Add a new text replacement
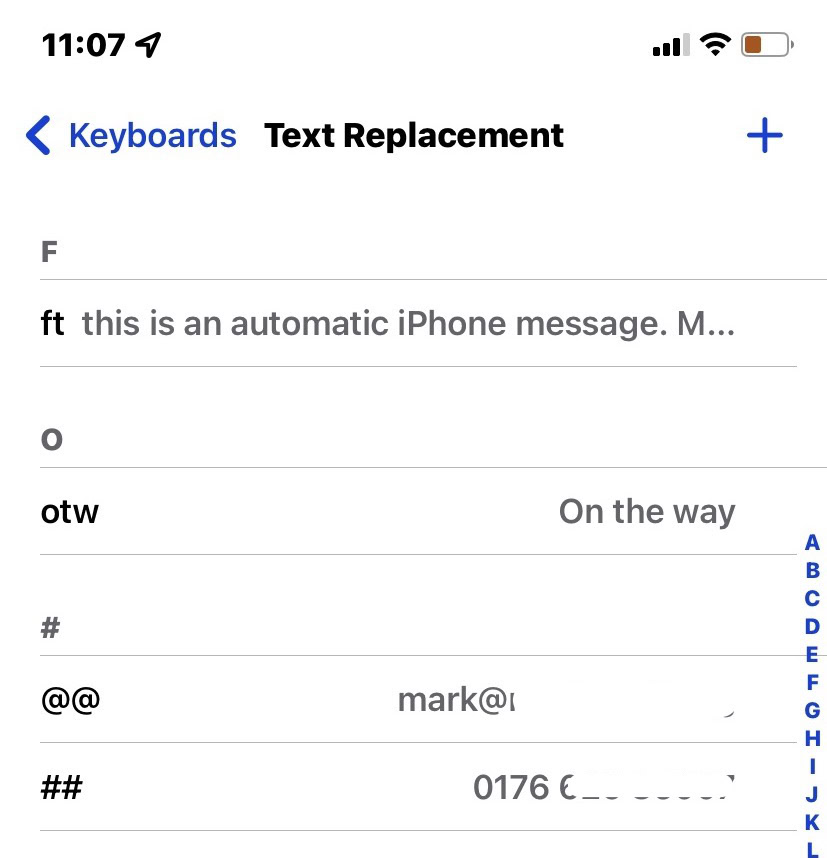Image resolution: width=827 pixels, height=858 pixels. (x=764, y=135)
